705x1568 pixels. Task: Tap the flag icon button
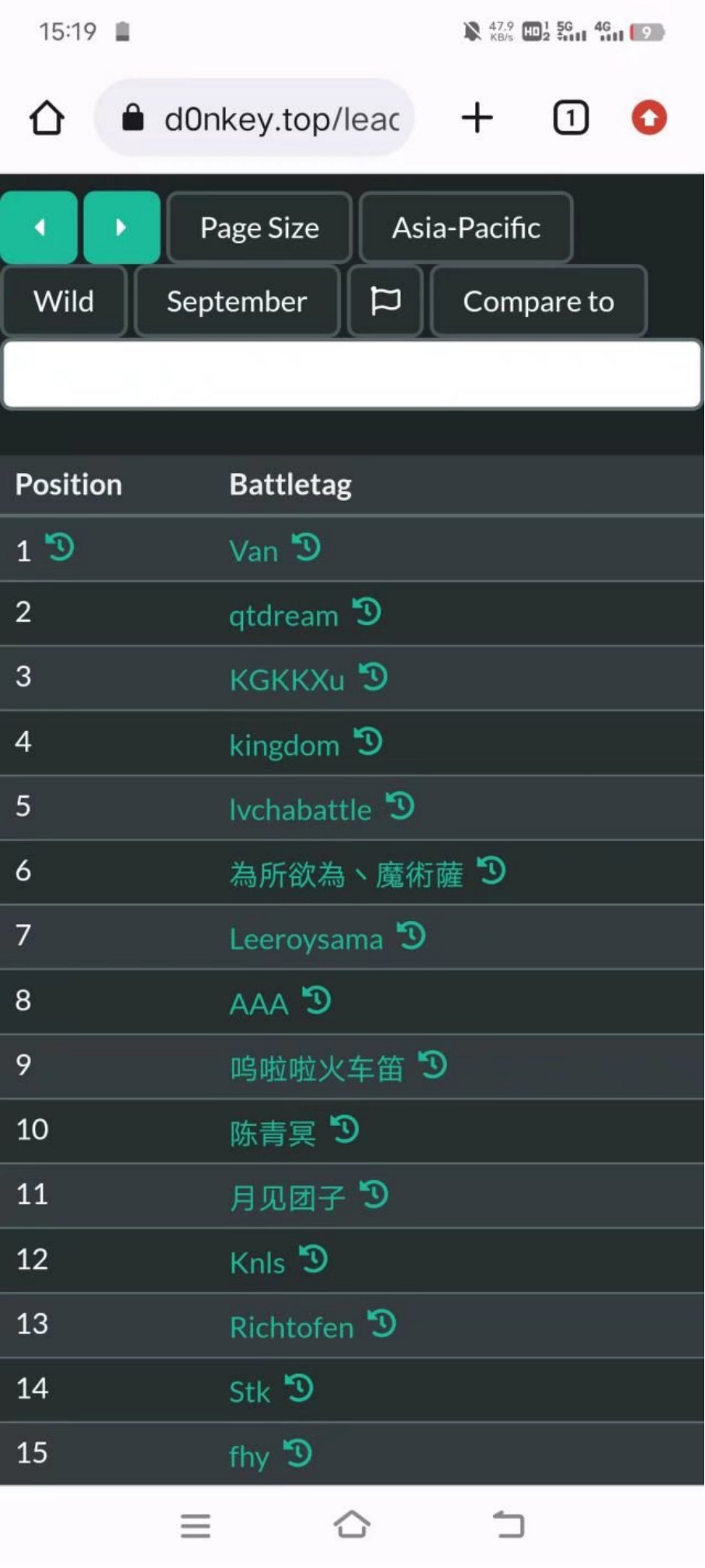click(x=385, y=301)
